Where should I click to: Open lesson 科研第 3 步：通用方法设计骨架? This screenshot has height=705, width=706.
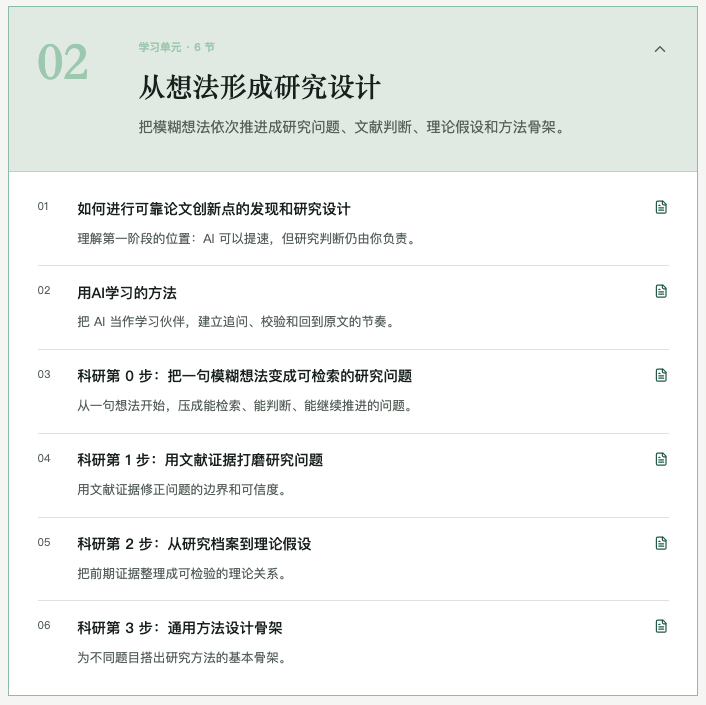pyautogui.click(x=353, y=642)
